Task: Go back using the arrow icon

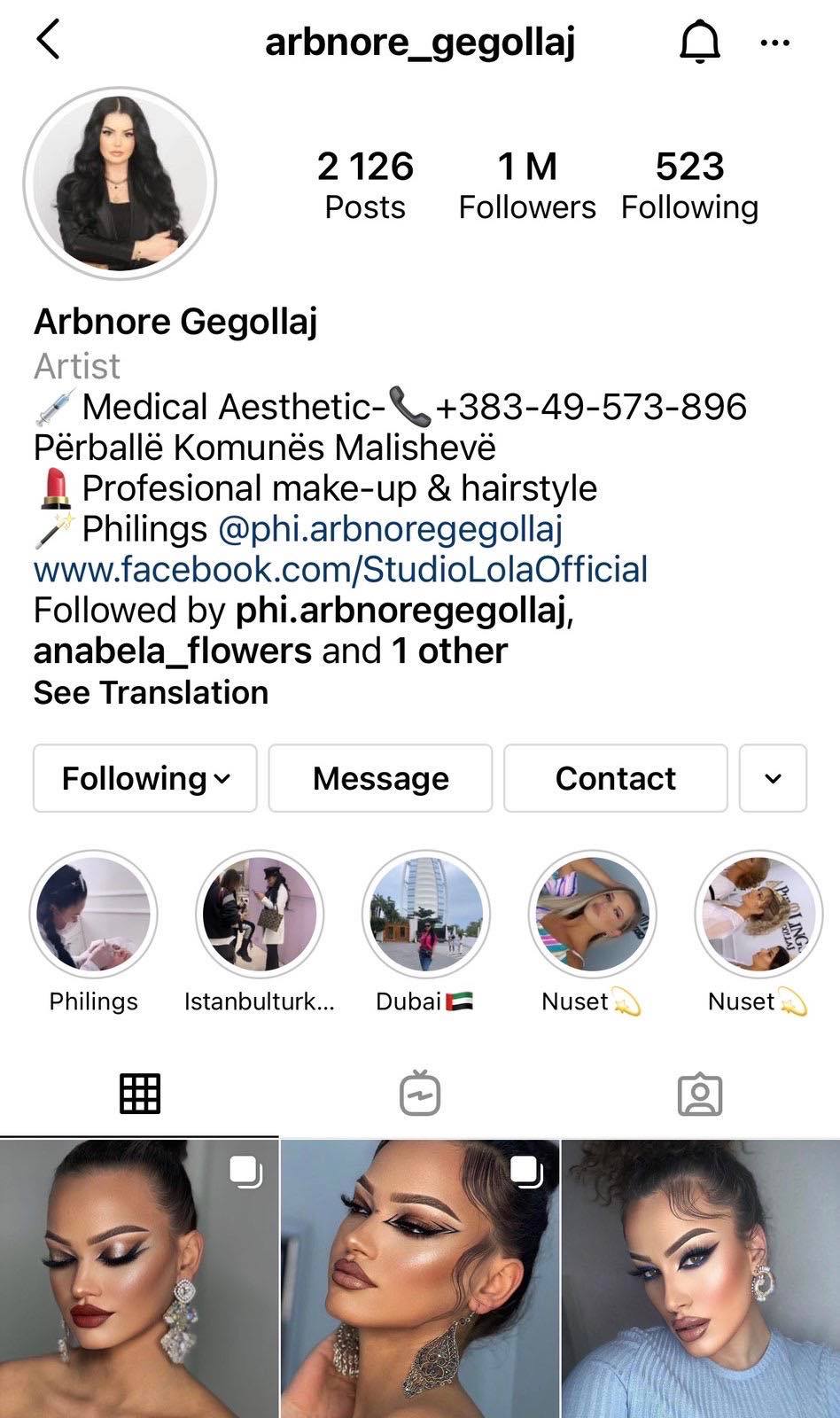Action: click(49, 41)
